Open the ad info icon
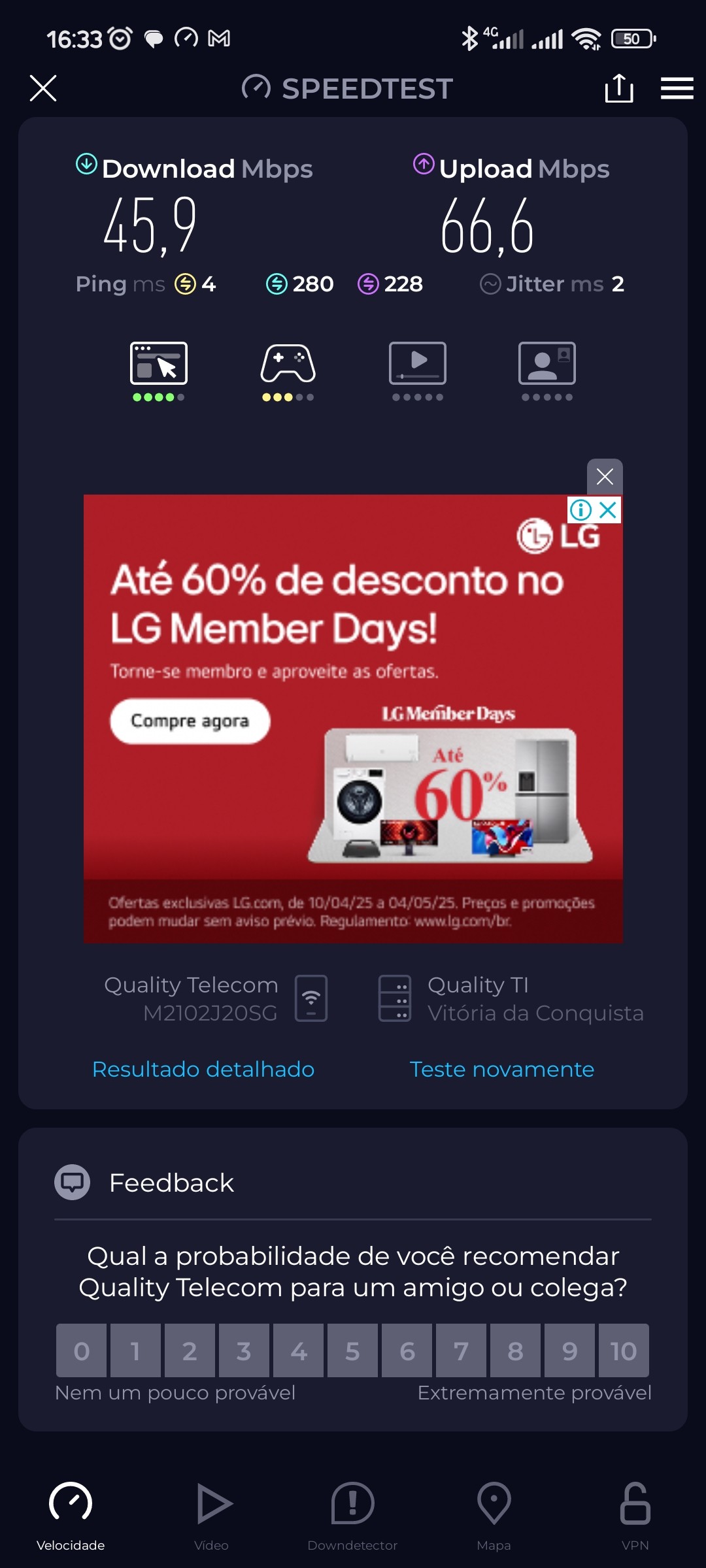This screenshot has height=1568, width=706. [x=580, y=510]
